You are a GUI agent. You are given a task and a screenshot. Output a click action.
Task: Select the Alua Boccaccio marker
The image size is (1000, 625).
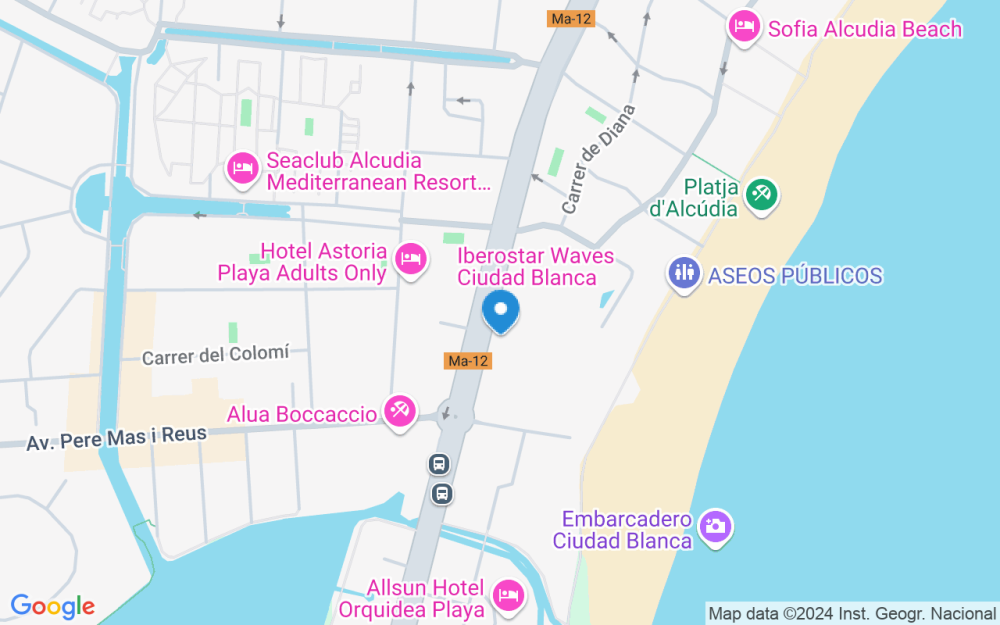[400, 412]
